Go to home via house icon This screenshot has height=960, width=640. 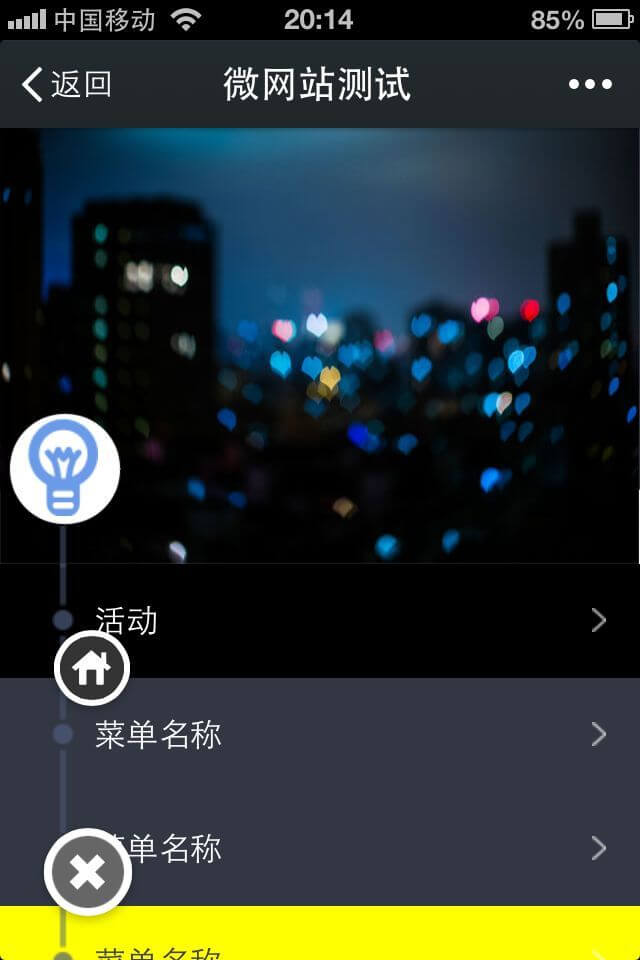(92, 667)
